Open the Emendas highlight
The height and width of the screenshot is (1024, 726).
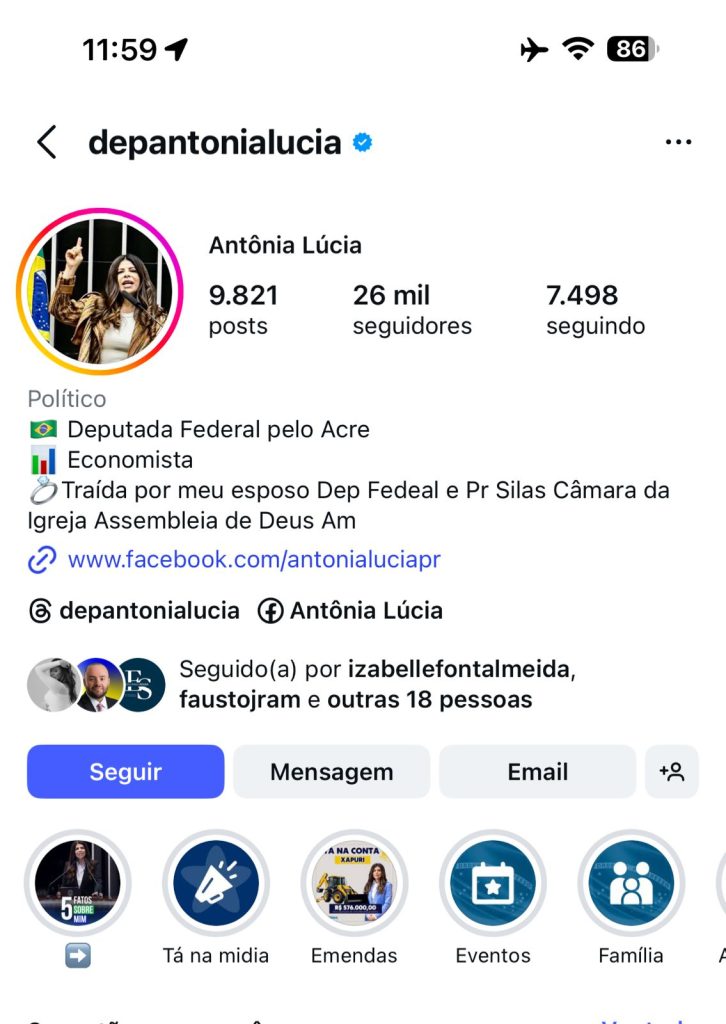click(354, 884)
